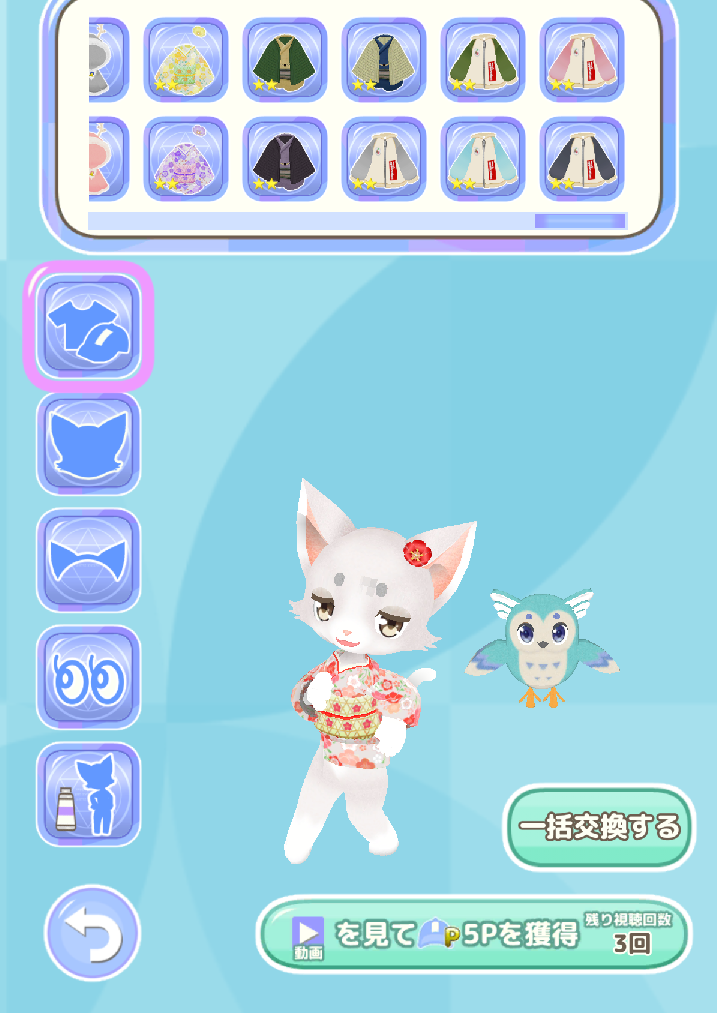
Task: Switch to the ears category
Action: [88, 560]
